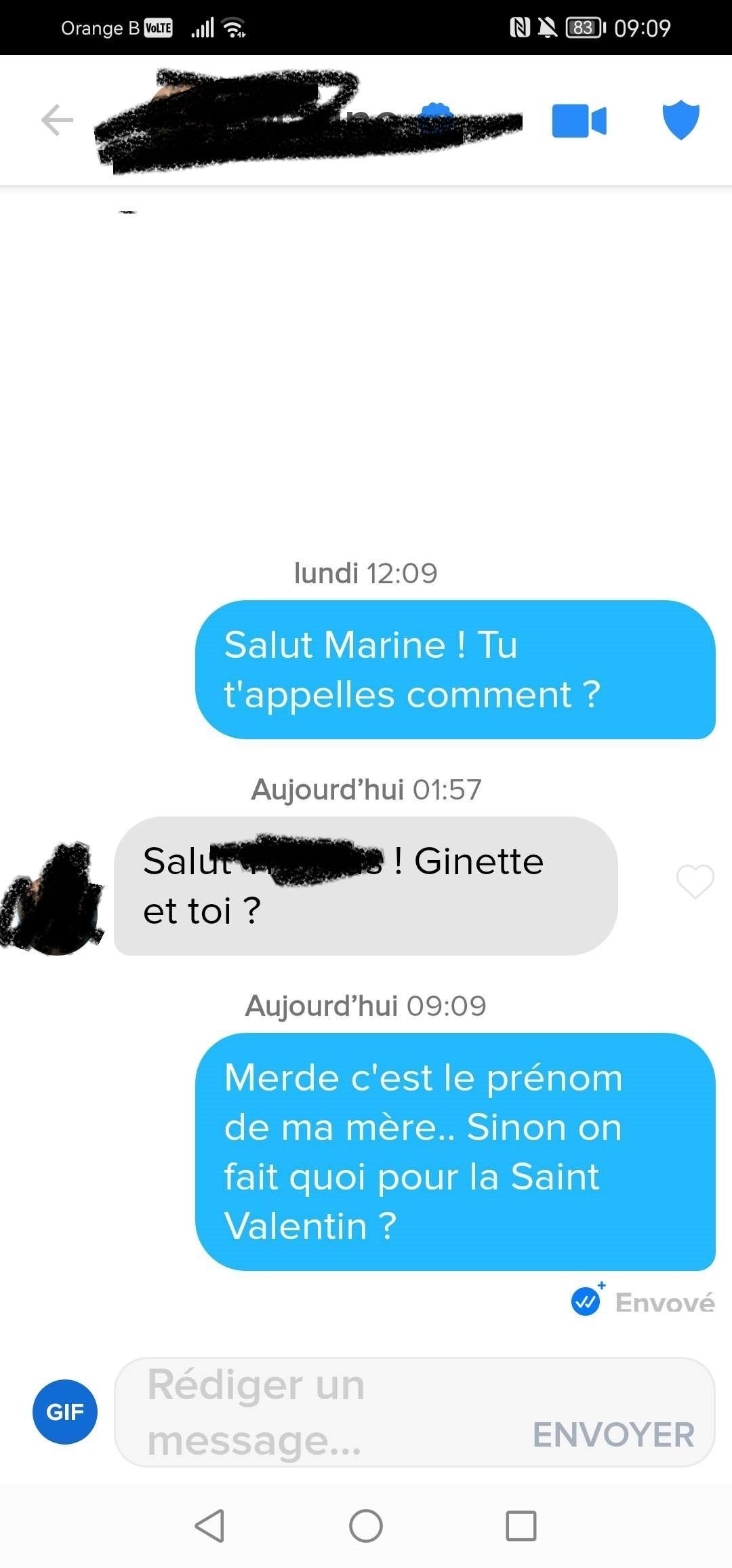Image resolution: width=732 pixels, height=1568 pixels.
Task: Go to the system home screen
Action: click(x=366, y=1526)
